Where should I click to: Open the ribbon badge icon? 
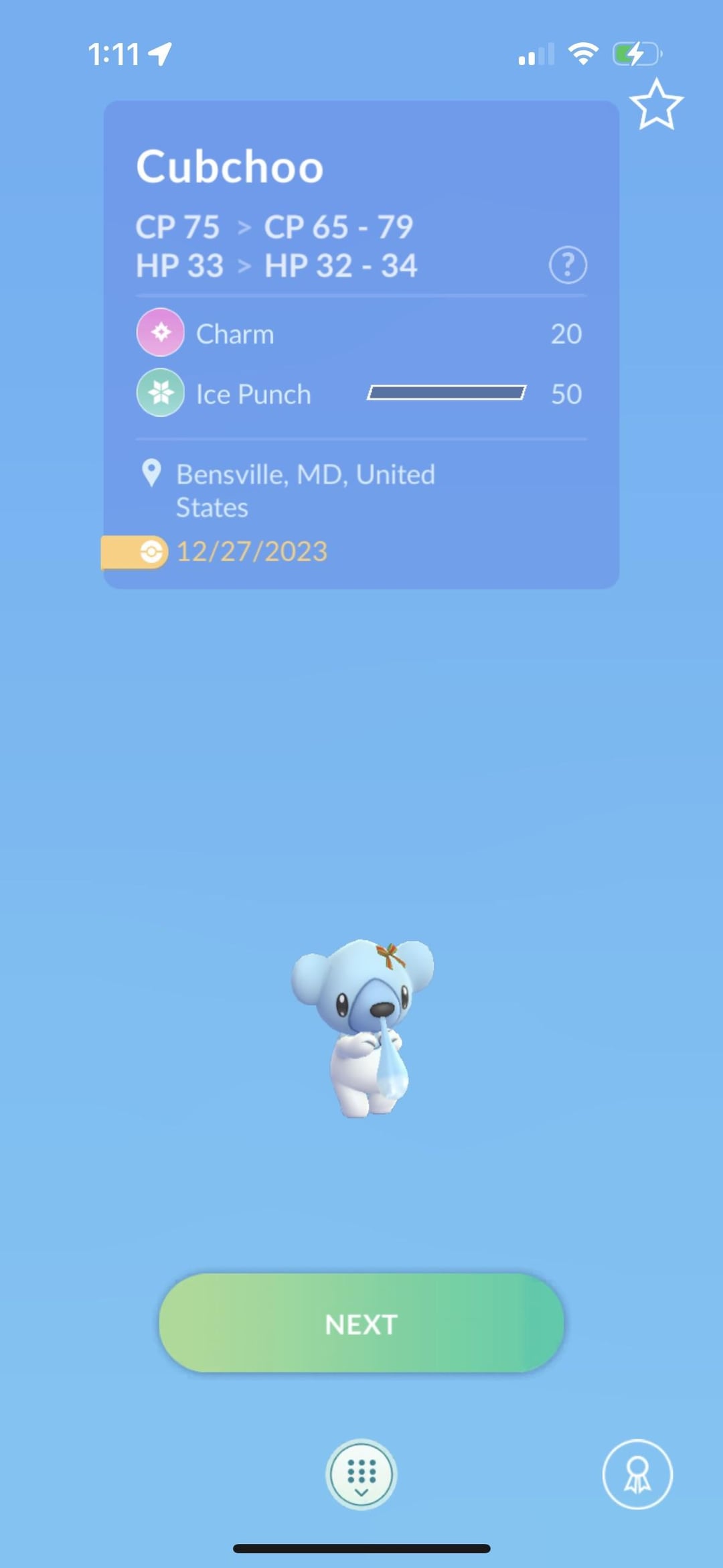click(637, 1474)
